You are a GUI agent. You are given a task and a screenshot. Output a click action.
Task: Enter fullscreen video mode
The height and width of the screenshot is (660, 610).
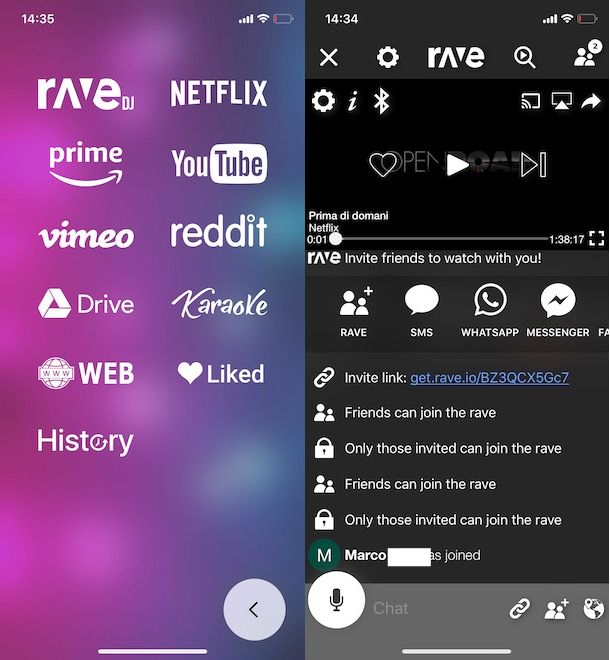coord(597,238)
